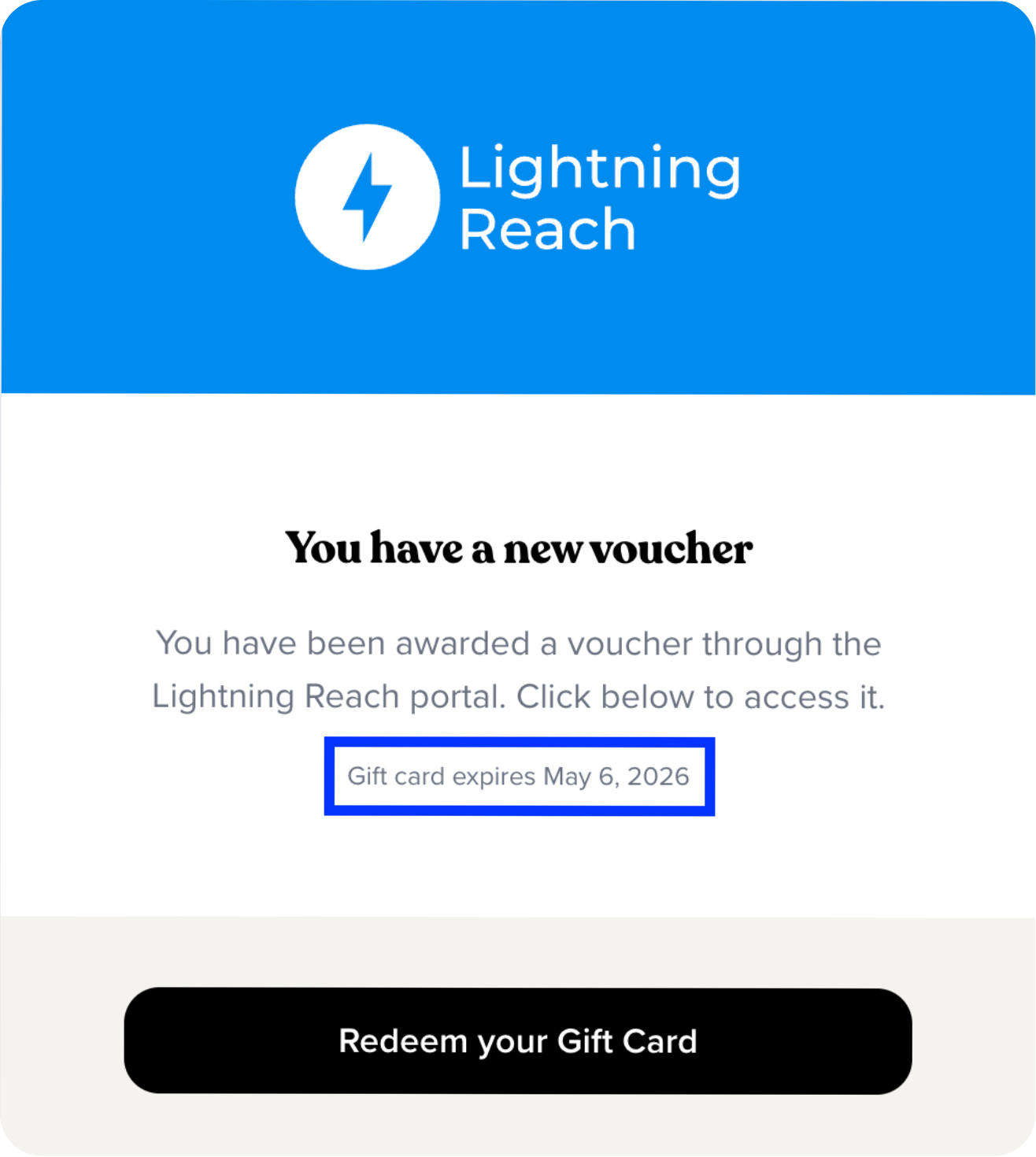Screen dimensions: 1036x1157
Task: Tap Redeem your Gift Card button
Action: point(518,1040)
